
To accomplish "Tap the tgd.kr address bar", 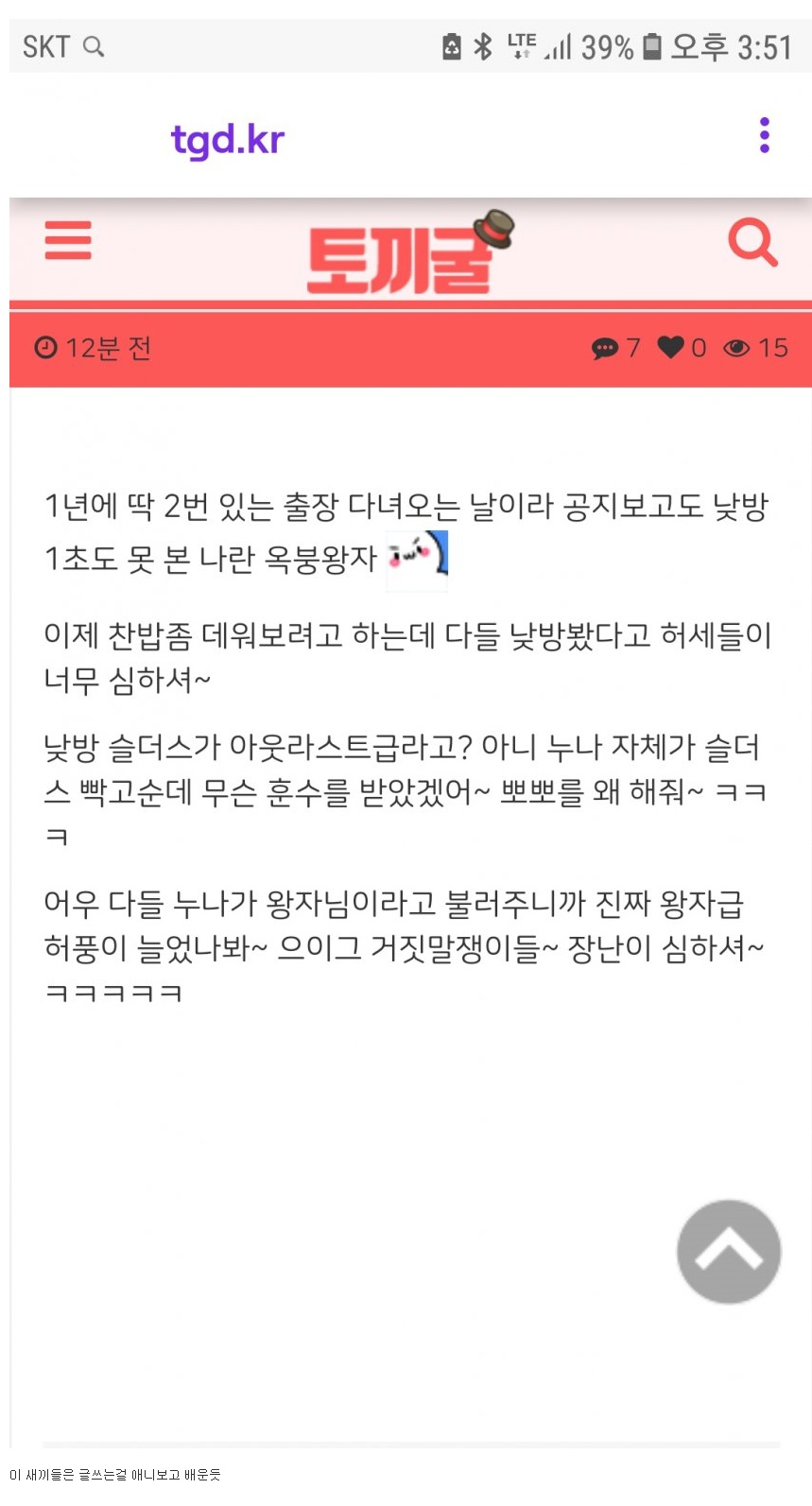I will pos(228,140).
